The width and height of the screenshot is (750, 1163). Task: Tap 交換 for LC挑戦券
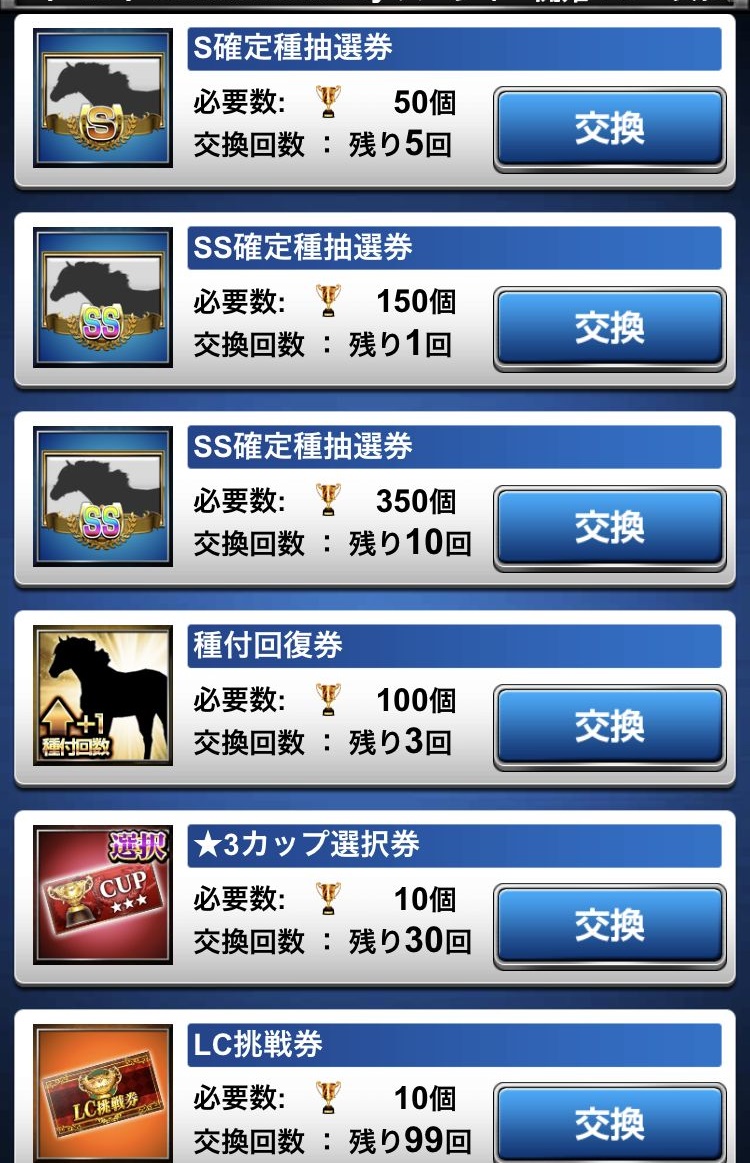[609, 1122]
